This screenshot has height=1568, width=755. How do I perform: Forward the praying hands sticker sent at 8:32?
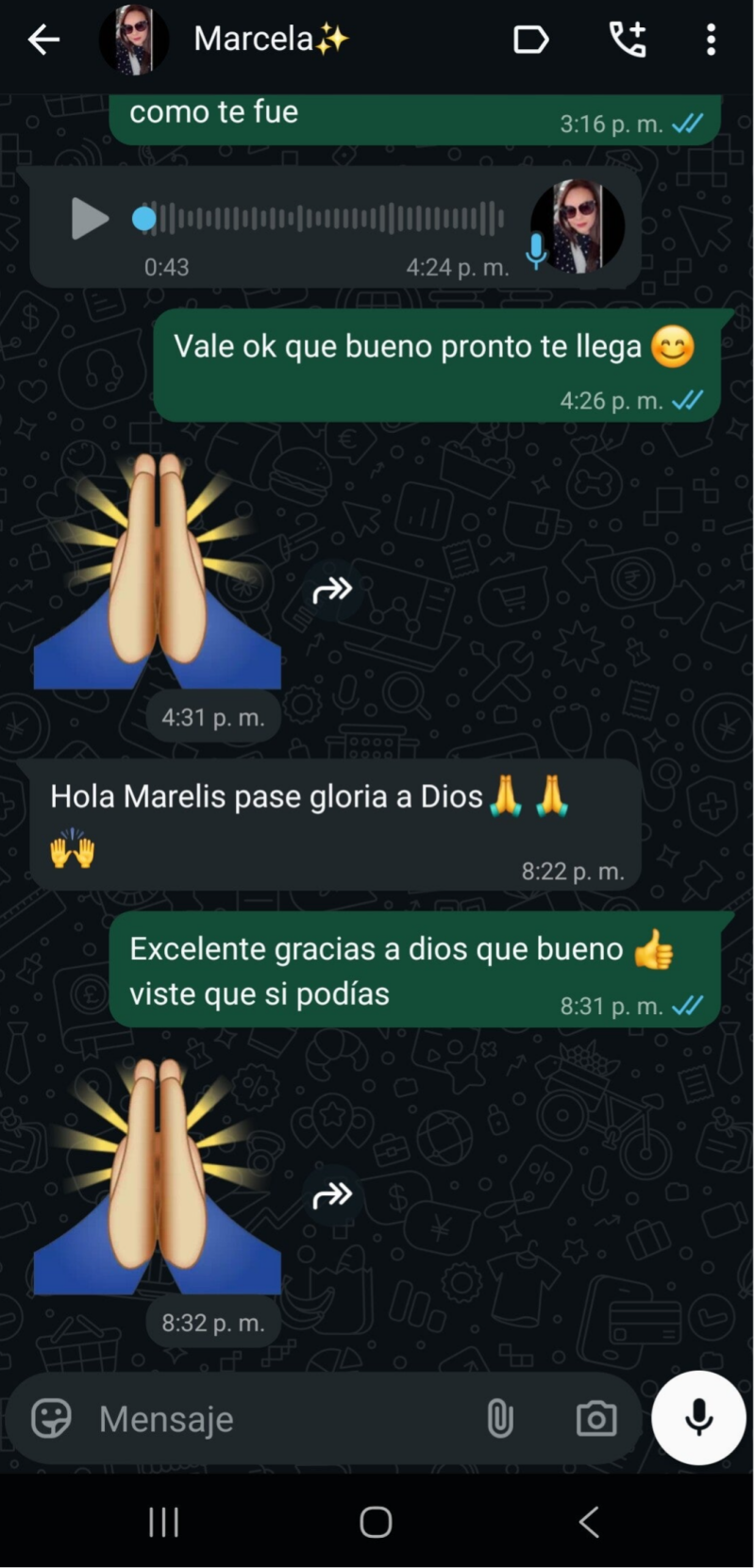tap(332, 1196)
